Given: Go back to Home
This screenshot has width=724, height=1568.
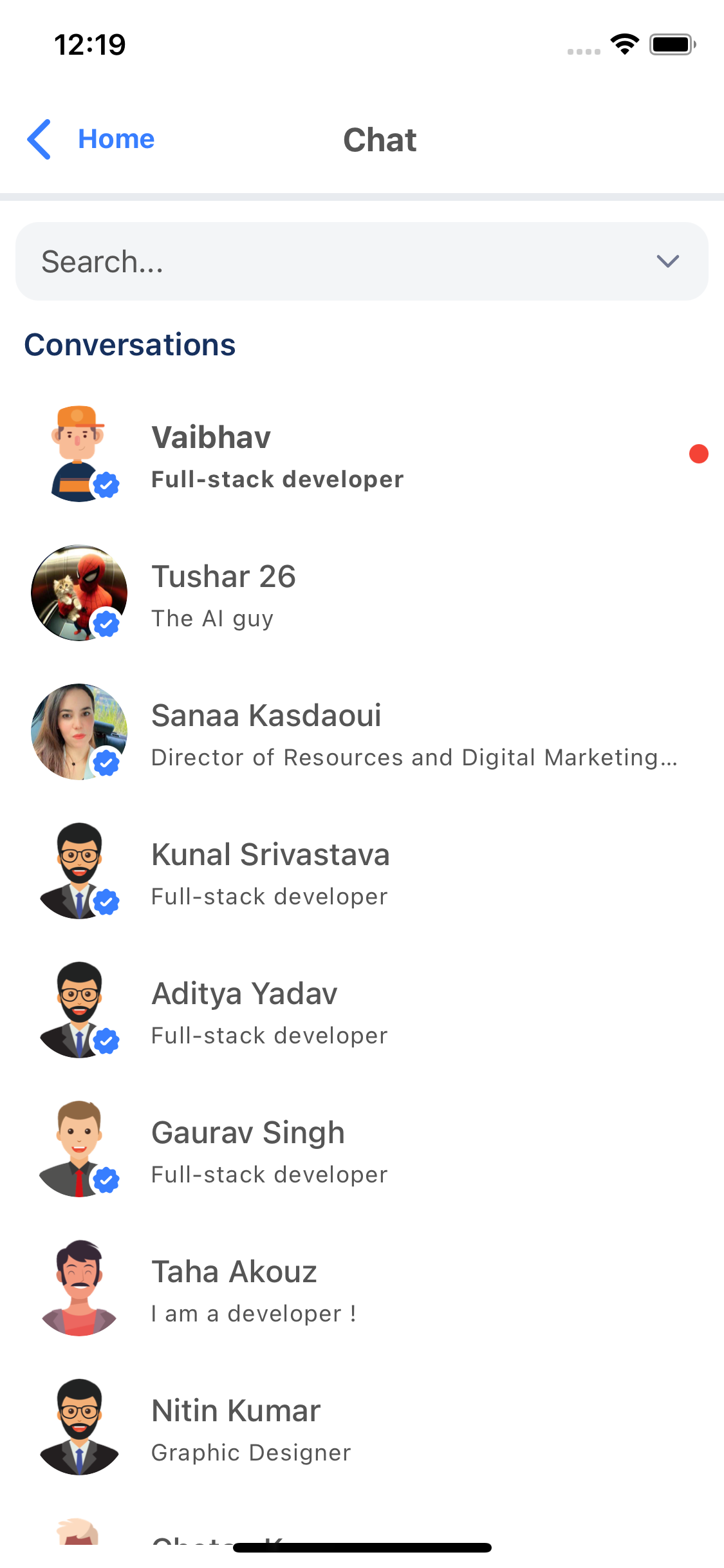Looking at the screenshot, I should (91, 139).
